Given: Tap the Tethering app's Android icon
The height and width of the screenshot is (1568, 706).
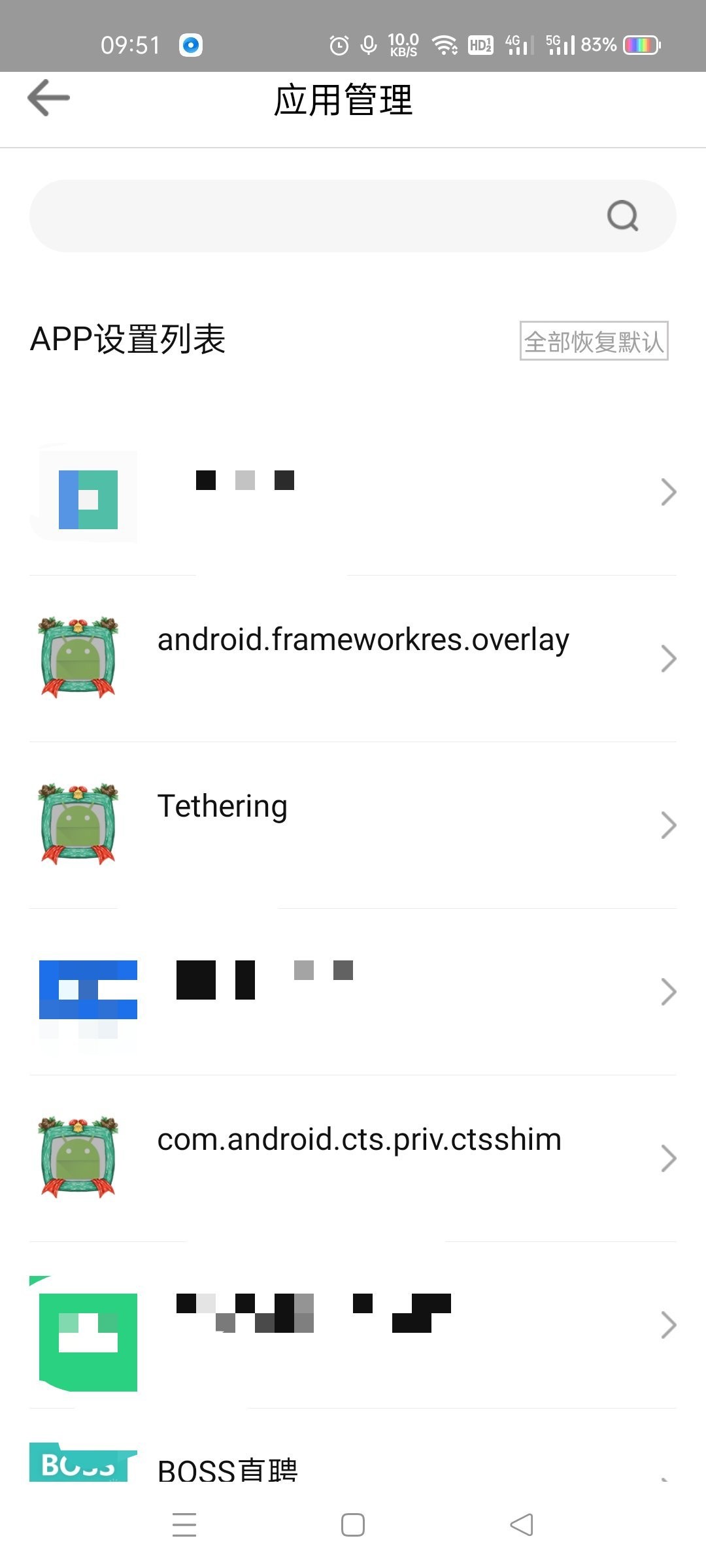Looking at the screenshot, I should pyautogui.click(x=76, y=825).
